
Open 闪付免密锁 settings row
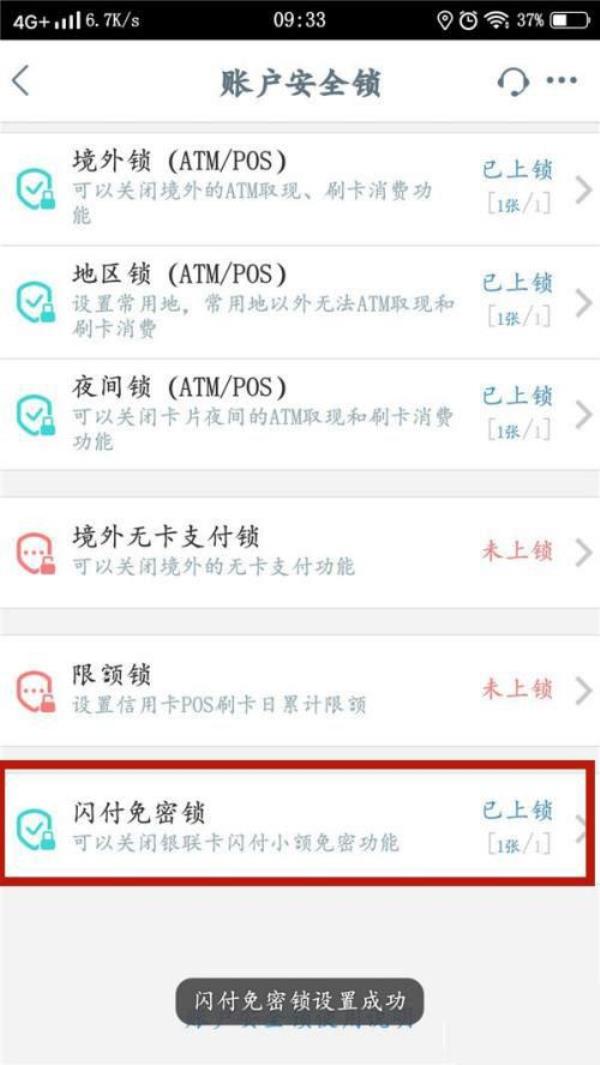pyautogui.click(x=300, y=826)
